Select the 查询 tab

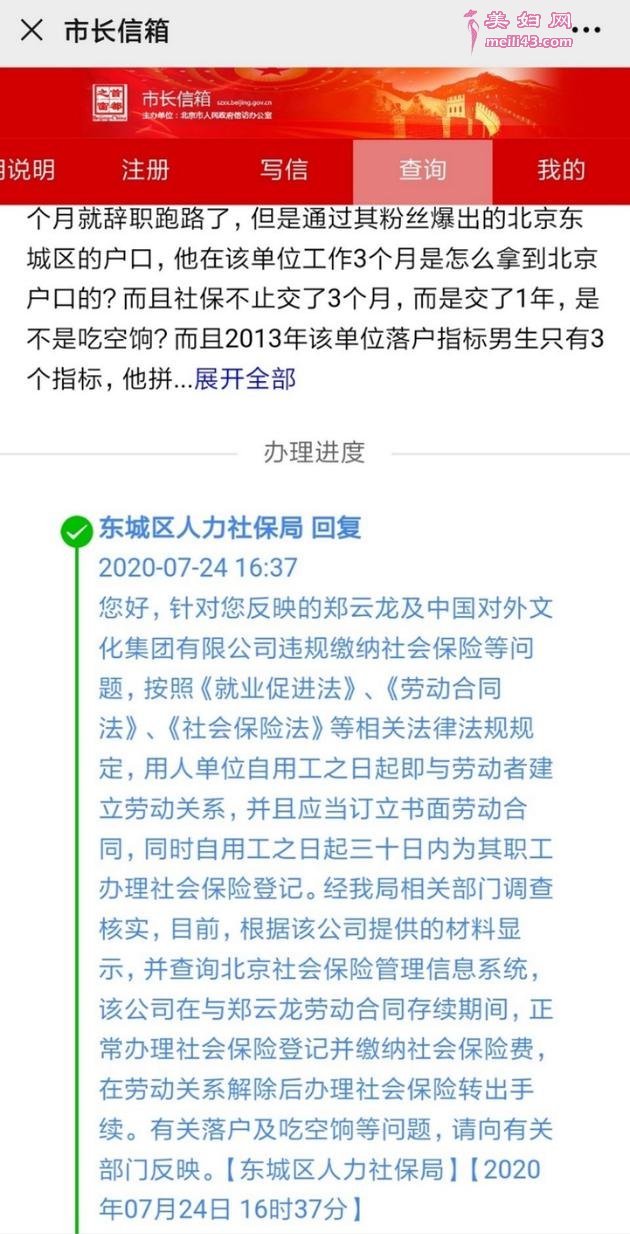tap(422, 170)
